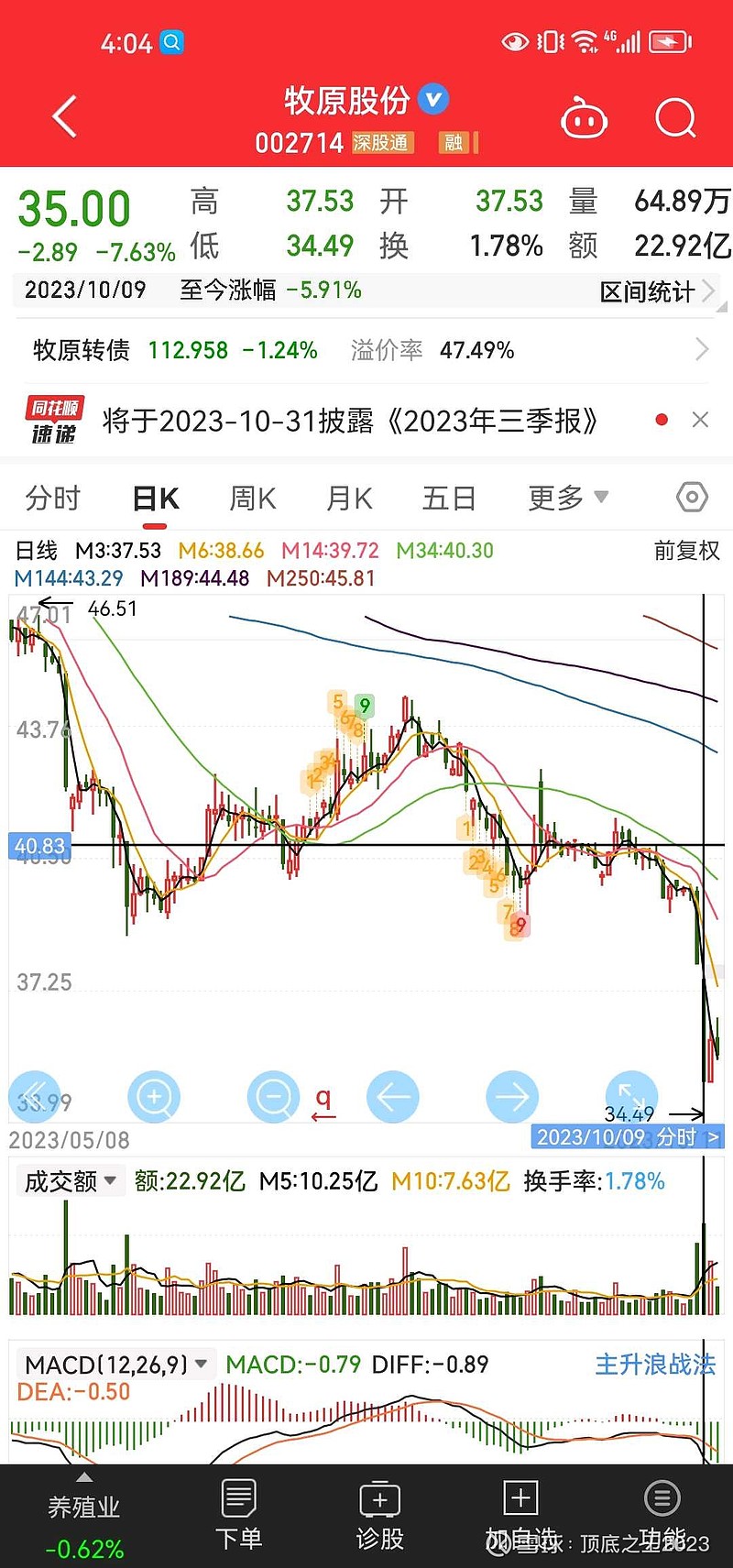Change the 前复权 price adjustment mode
This screenshot has width=733, height=1568.
click(x=686, y=550)
